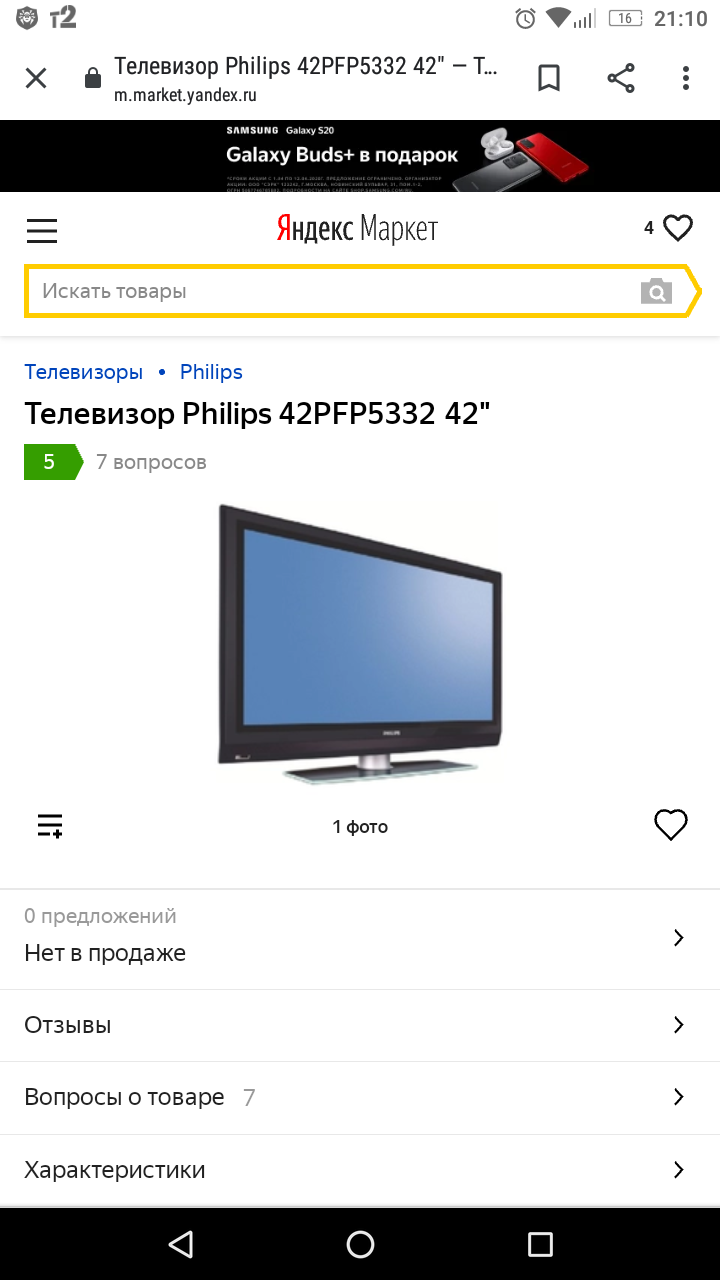Open 'Вопросы о товаре' section
Viewport: 720px width, 1280px height.
point(360,1097)
